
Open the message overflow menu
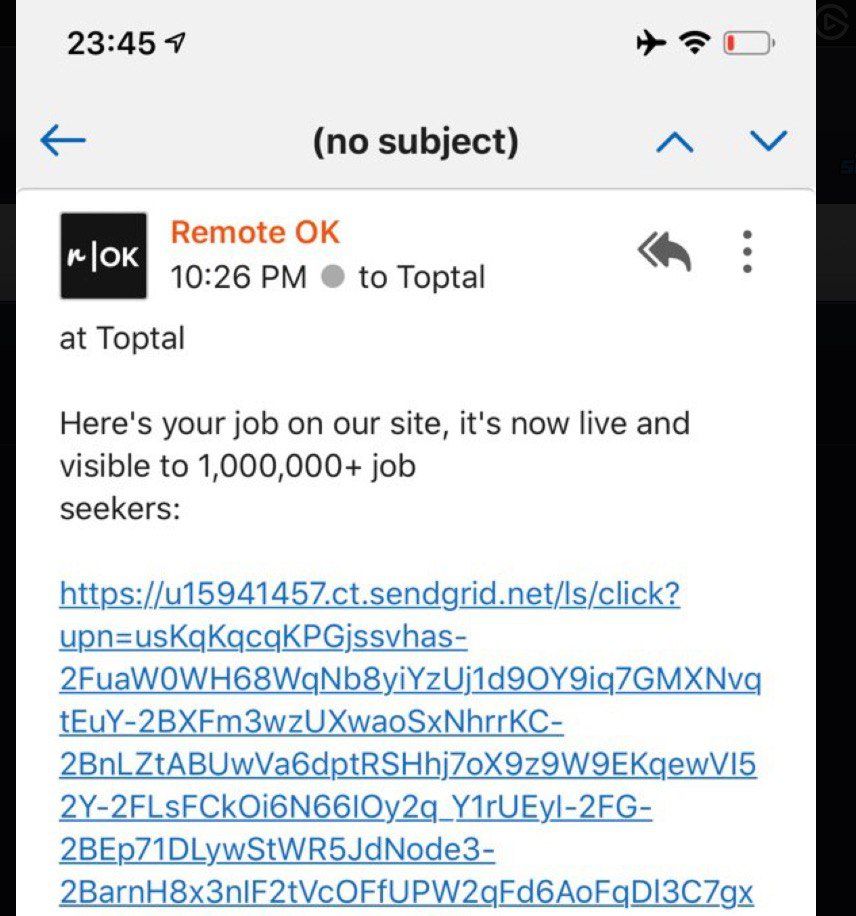click(x=747, y=252)
